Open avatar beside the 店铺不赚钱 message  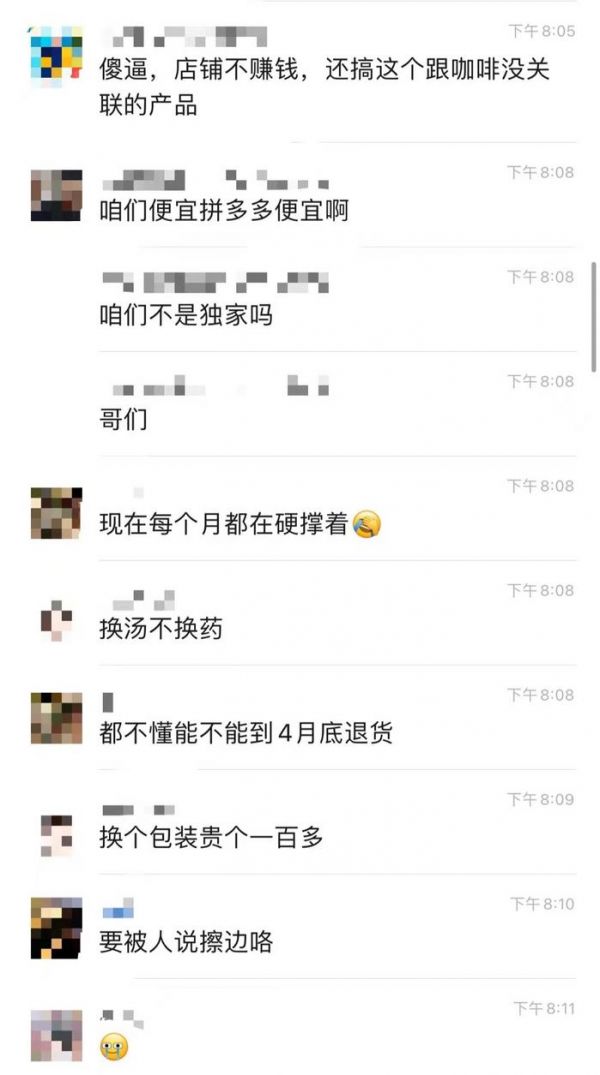point(56,54)
